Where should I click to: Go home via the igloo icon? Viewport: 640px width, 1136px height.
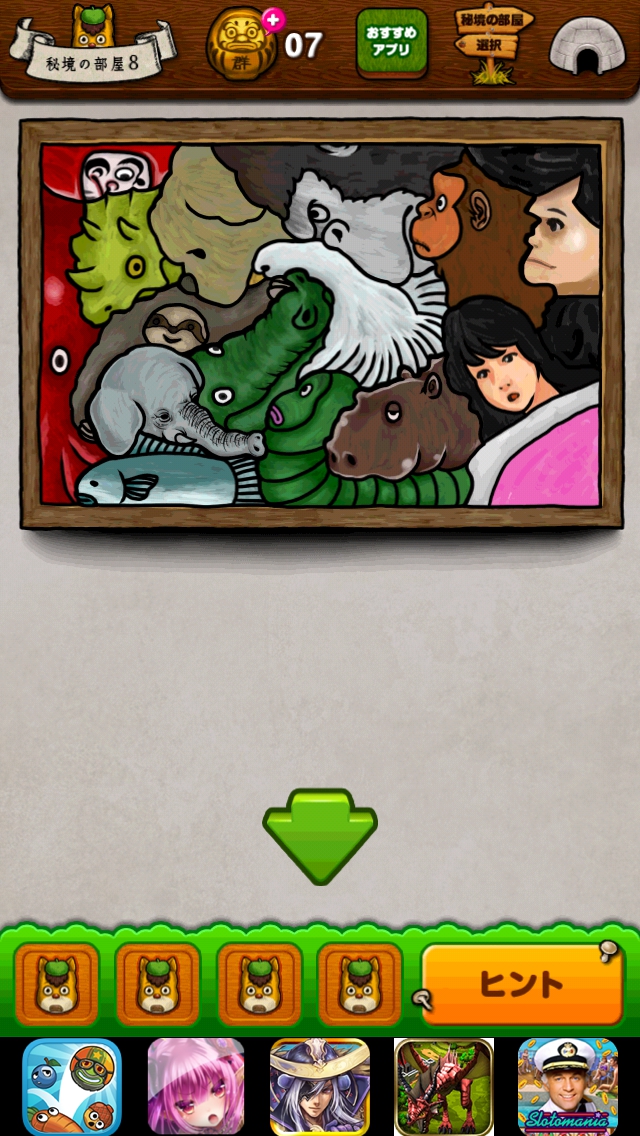point(587,46)
